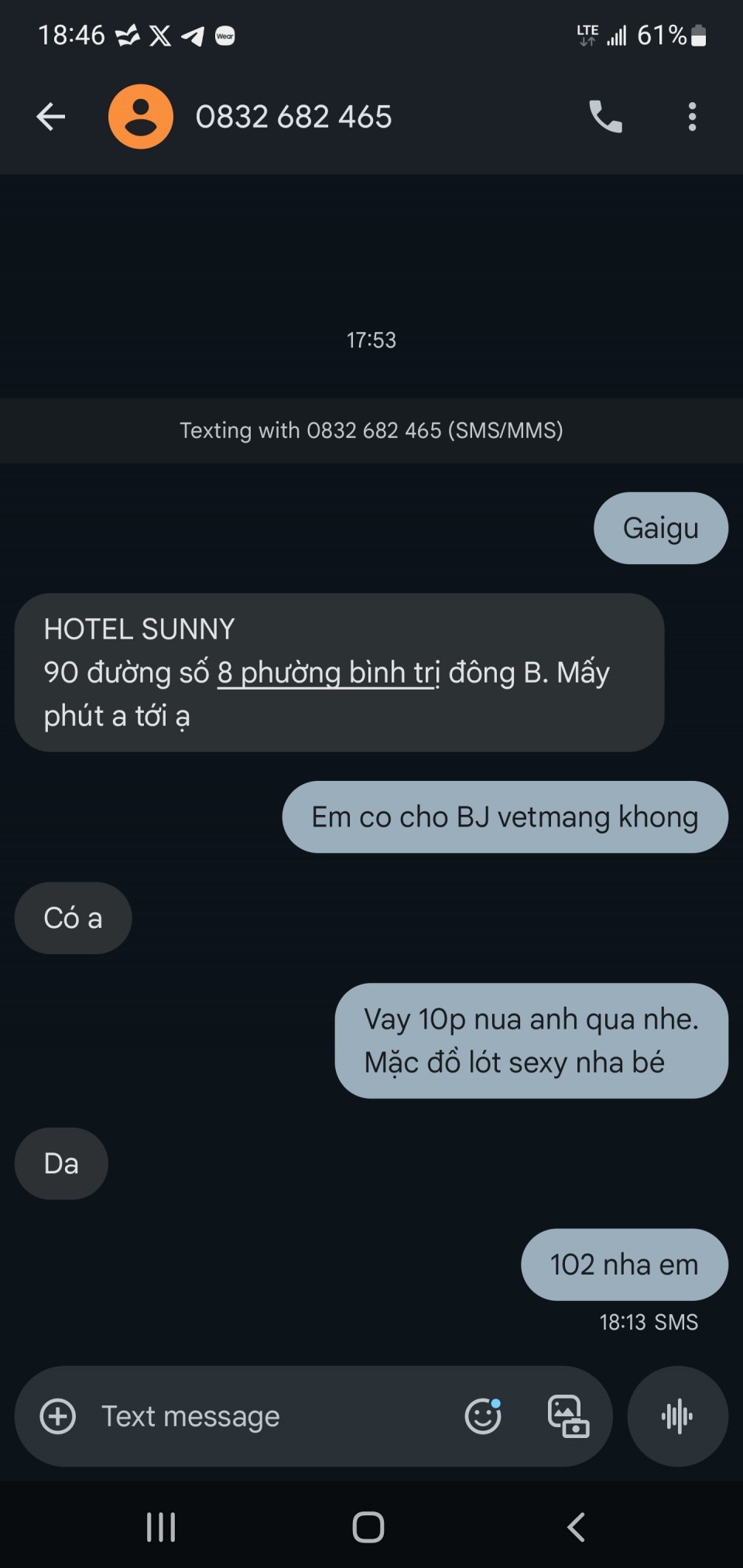
Task: Open the contact avatar for 0832 682 465
Action: [x=141, y=117]
